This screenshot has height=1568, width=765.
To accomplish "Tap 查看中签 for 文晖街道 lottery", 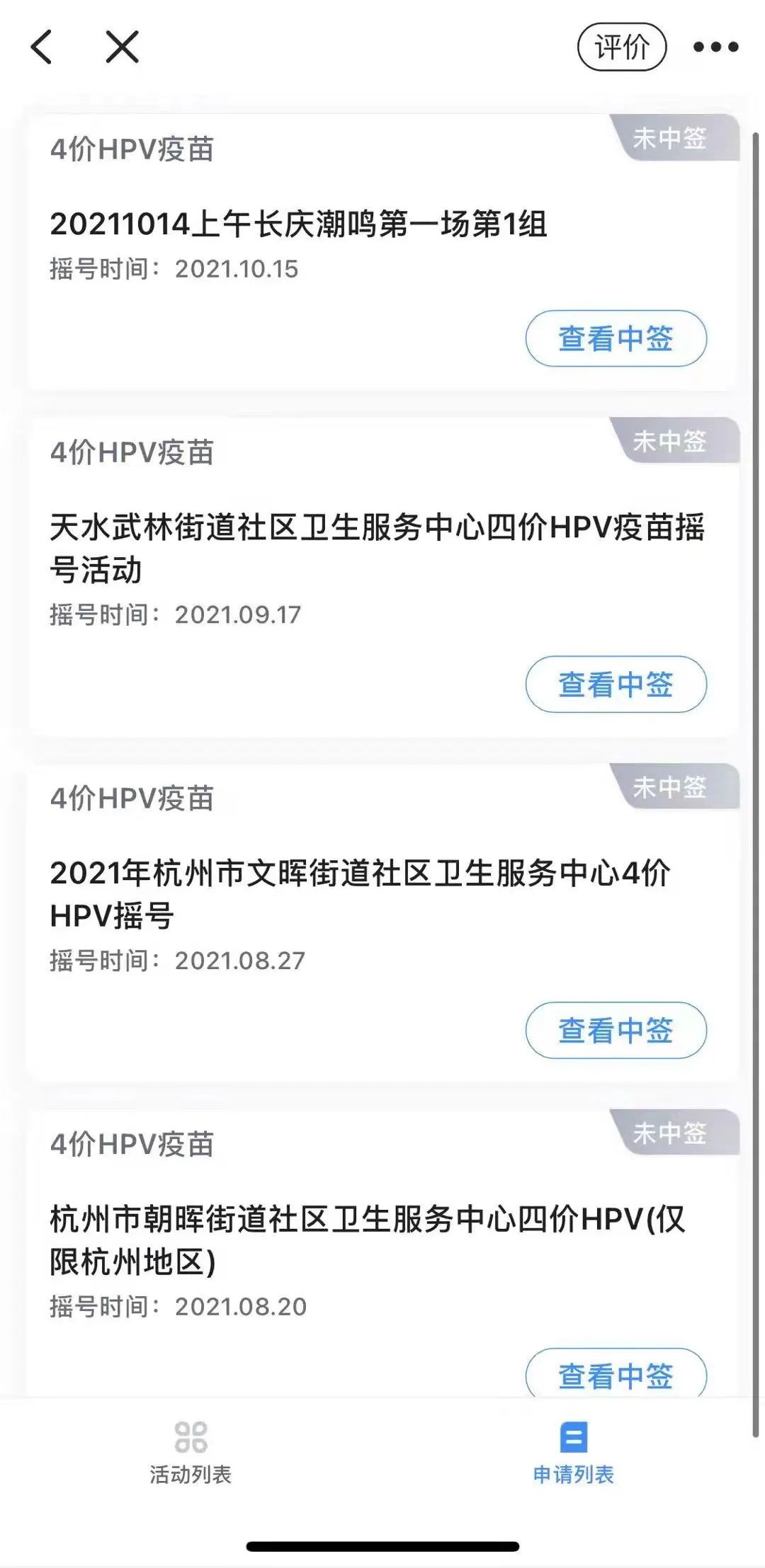I will pos(616,1030).
